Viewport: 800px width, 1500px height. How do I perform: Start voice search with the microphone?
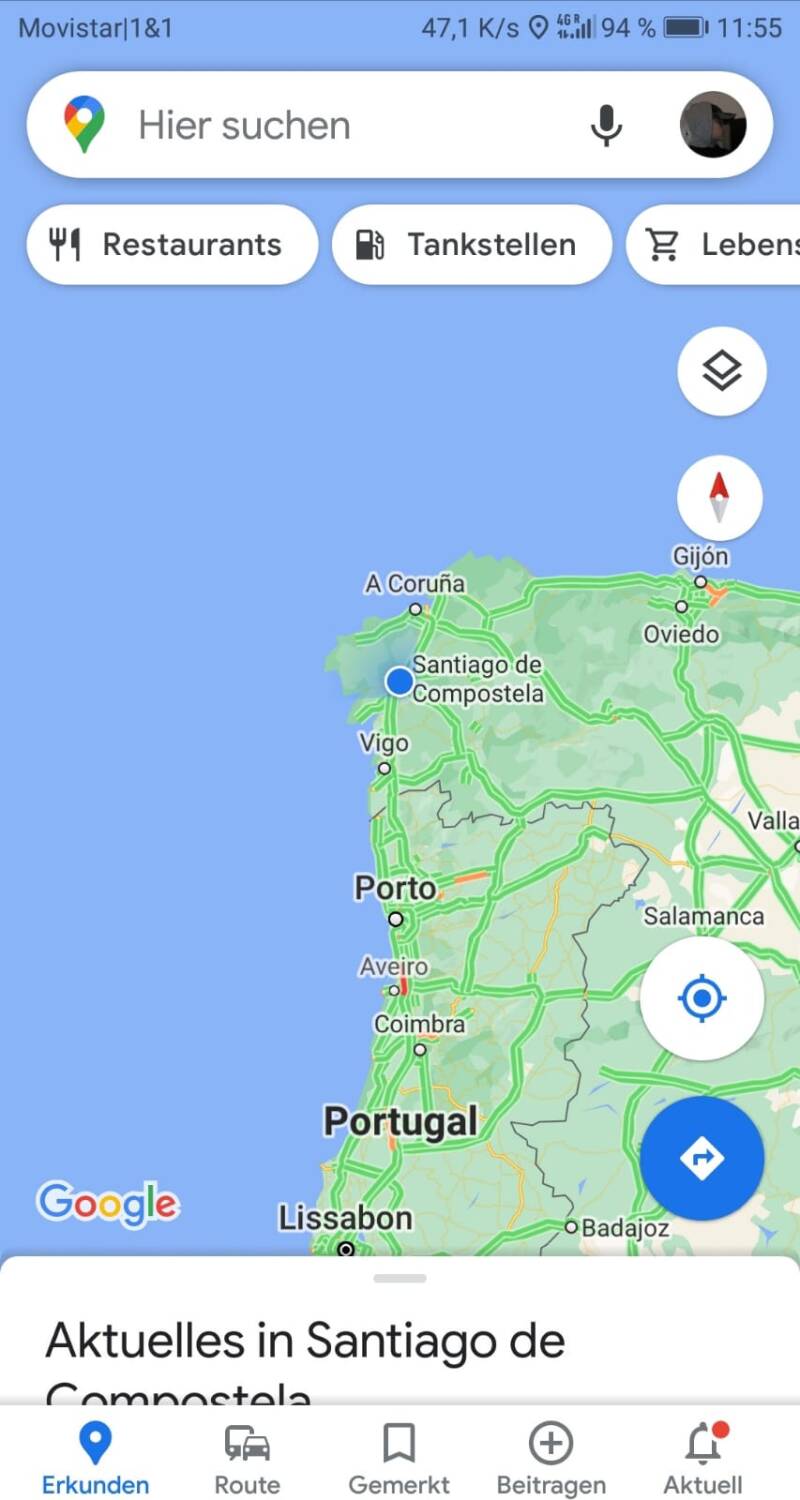[606, 126]
